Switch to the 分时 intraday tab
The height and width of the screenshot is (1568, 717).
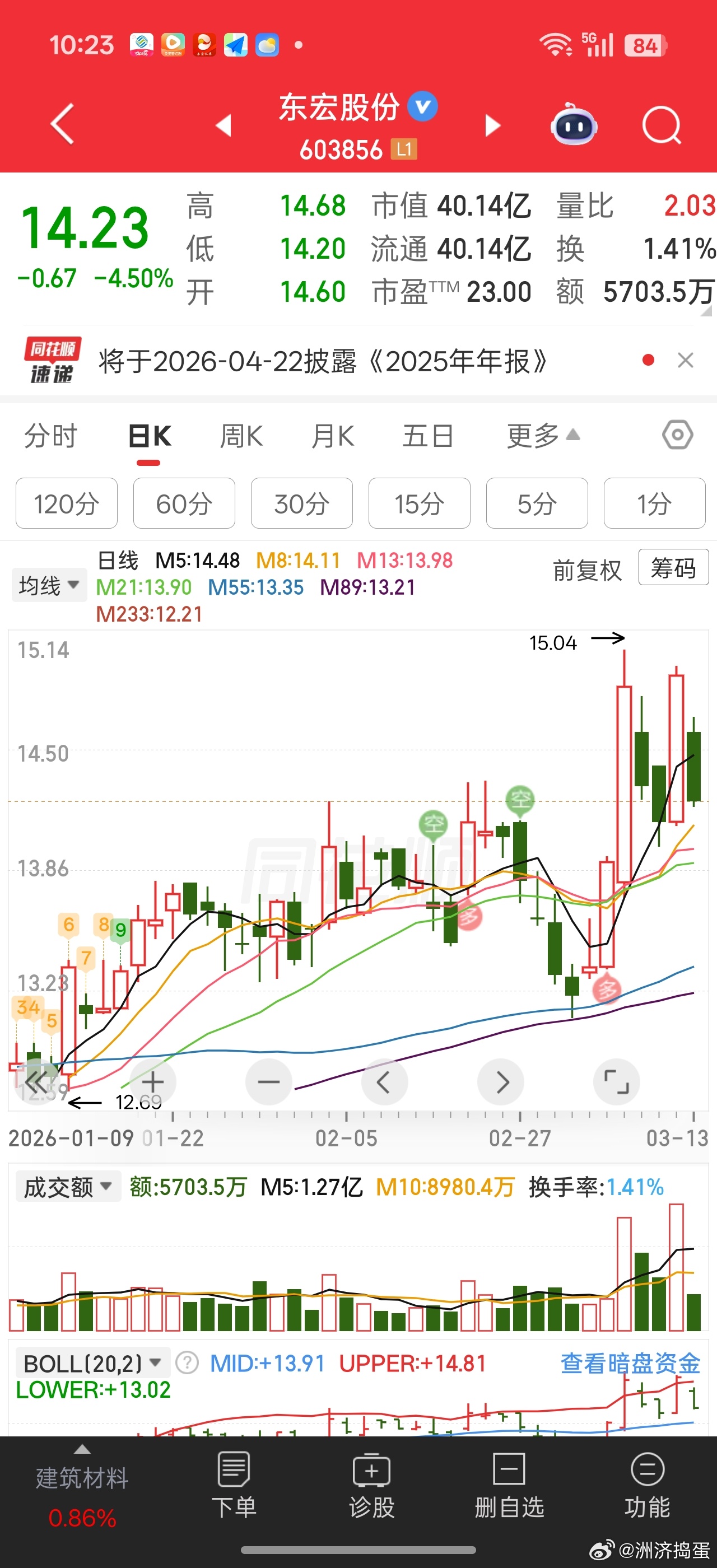[x=50, y=436]
